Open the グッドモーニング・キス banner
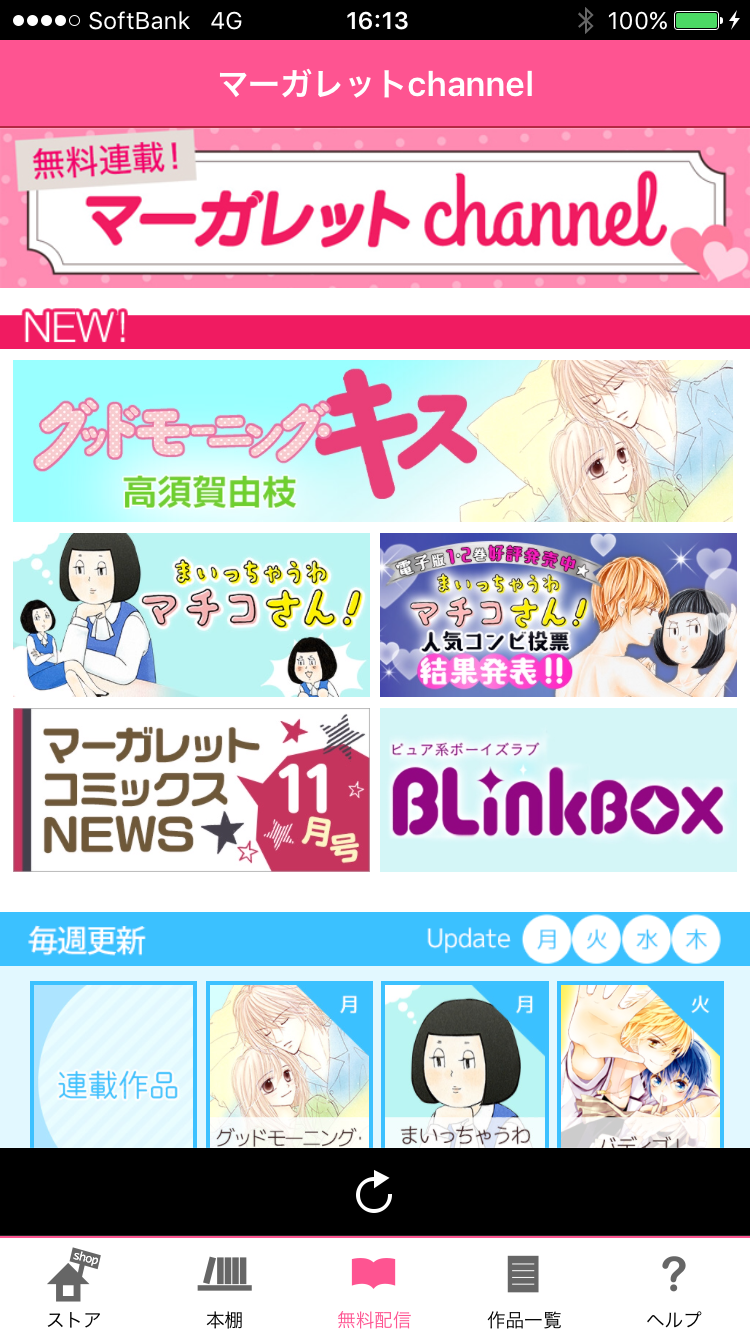The width and height of the screenshot is (750, 1334). [372, 441]
